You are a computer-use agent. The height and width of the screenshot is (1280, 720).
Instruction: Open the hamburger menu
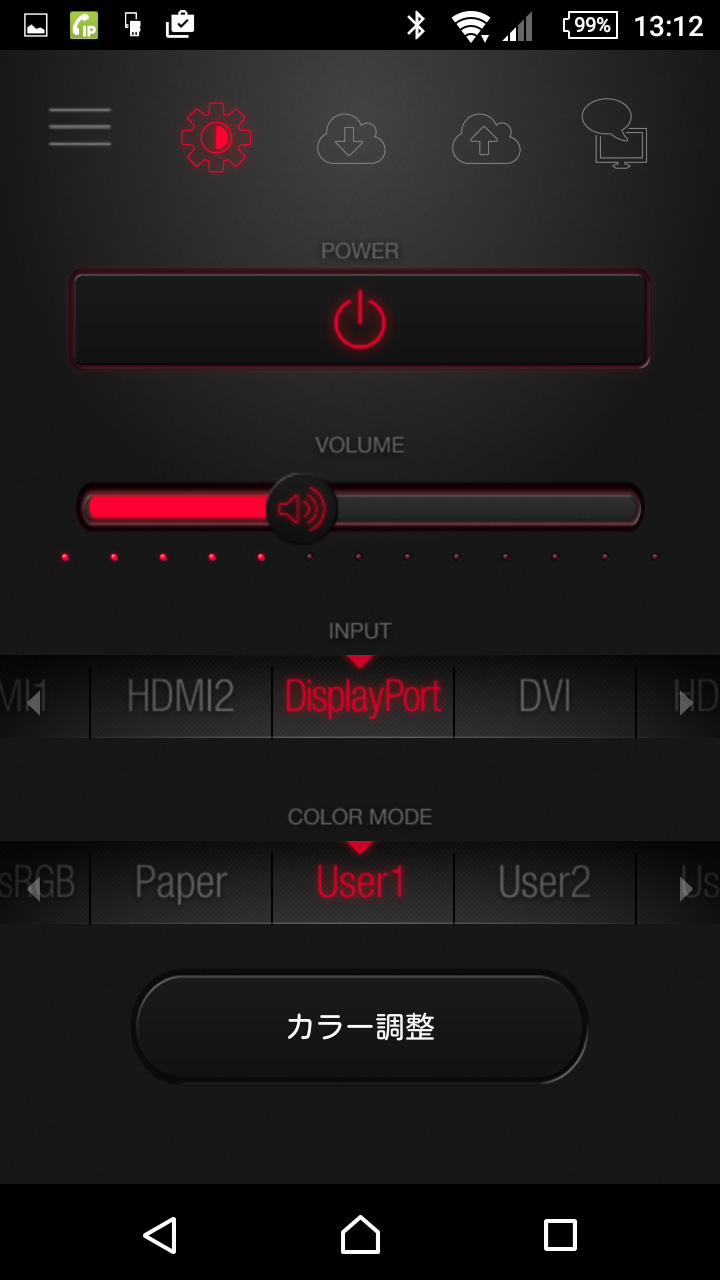click(x=80, y=127)
